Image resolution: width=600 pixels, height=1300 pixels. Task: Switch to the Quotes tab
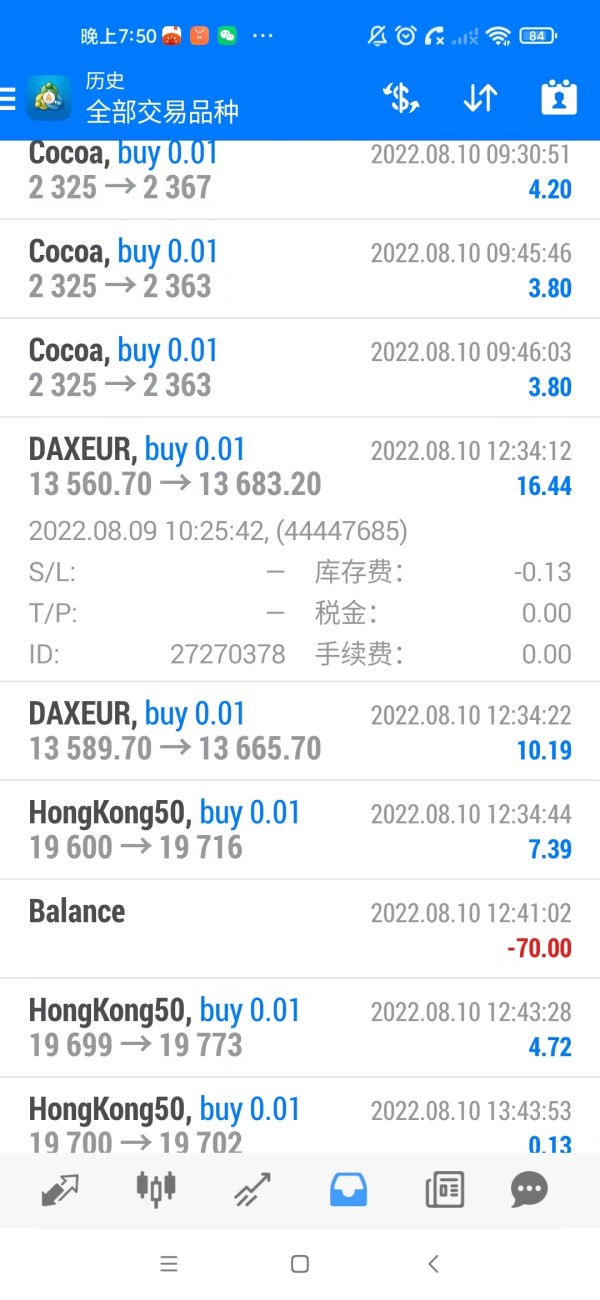point(60,1190)
